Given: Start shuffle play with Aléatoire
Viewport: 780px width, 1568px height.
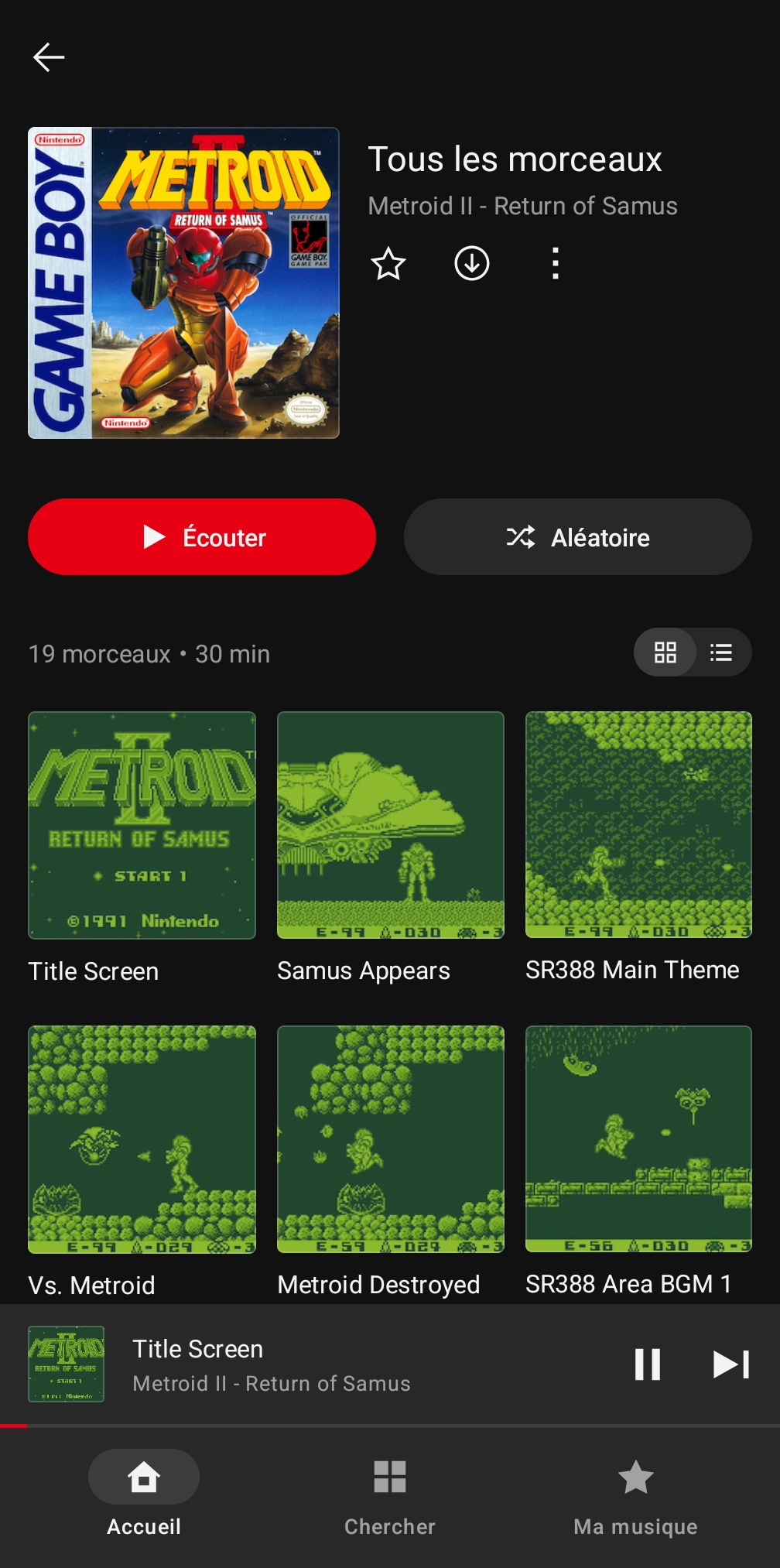Looking at the screenshot, I should [x=577, y=536].
